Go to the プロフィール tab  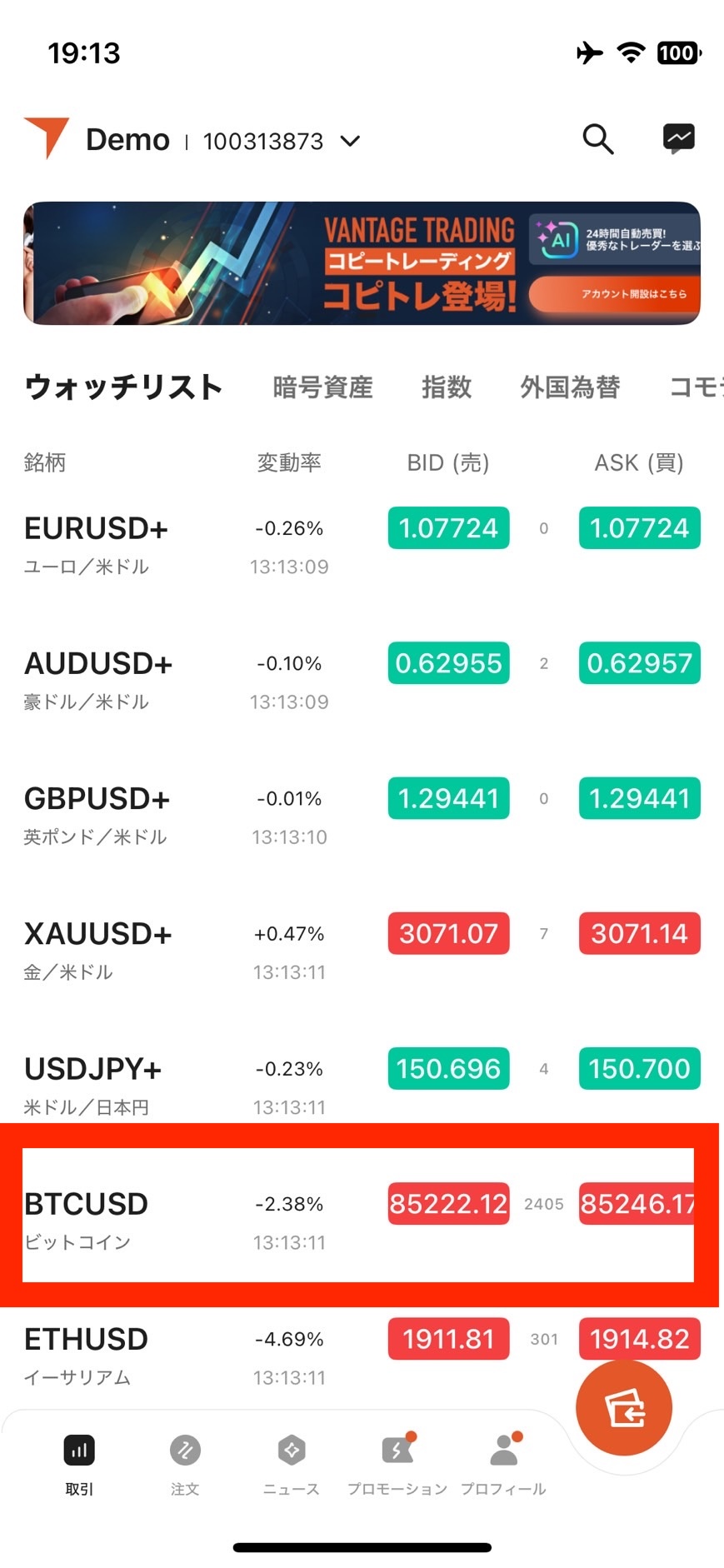(x=503, y=1465)
